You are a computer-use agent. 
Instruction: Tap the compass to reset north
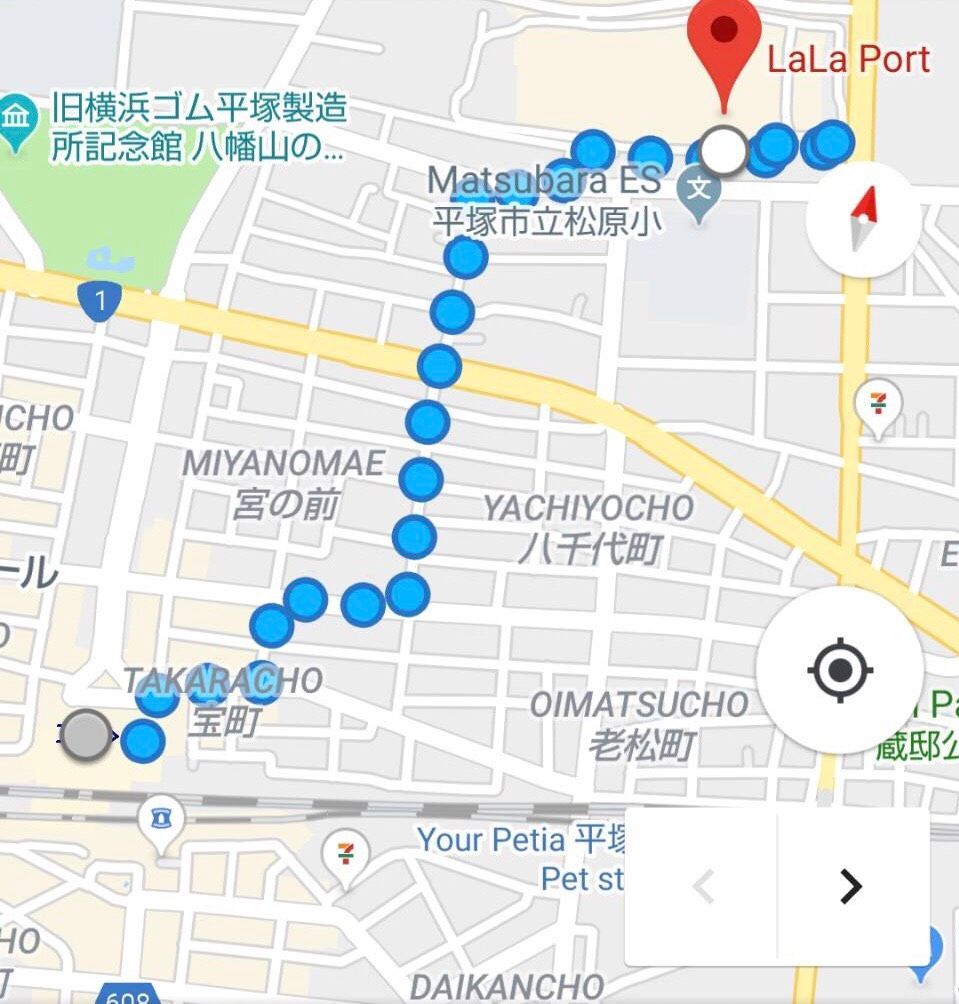[x=862, y=219]
